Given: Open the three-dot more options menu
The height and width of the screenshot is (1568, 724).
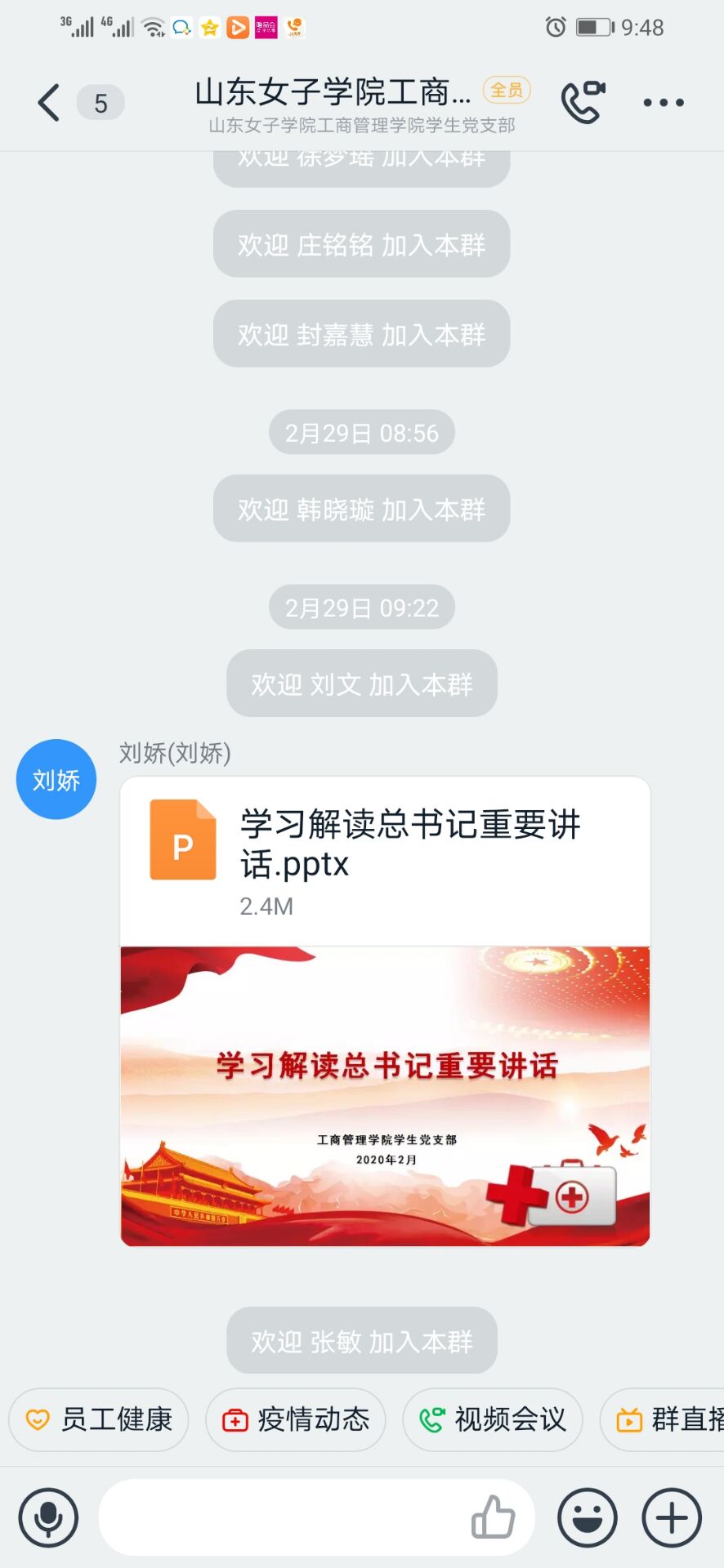Looking at the screenshot, I should 663,103.
